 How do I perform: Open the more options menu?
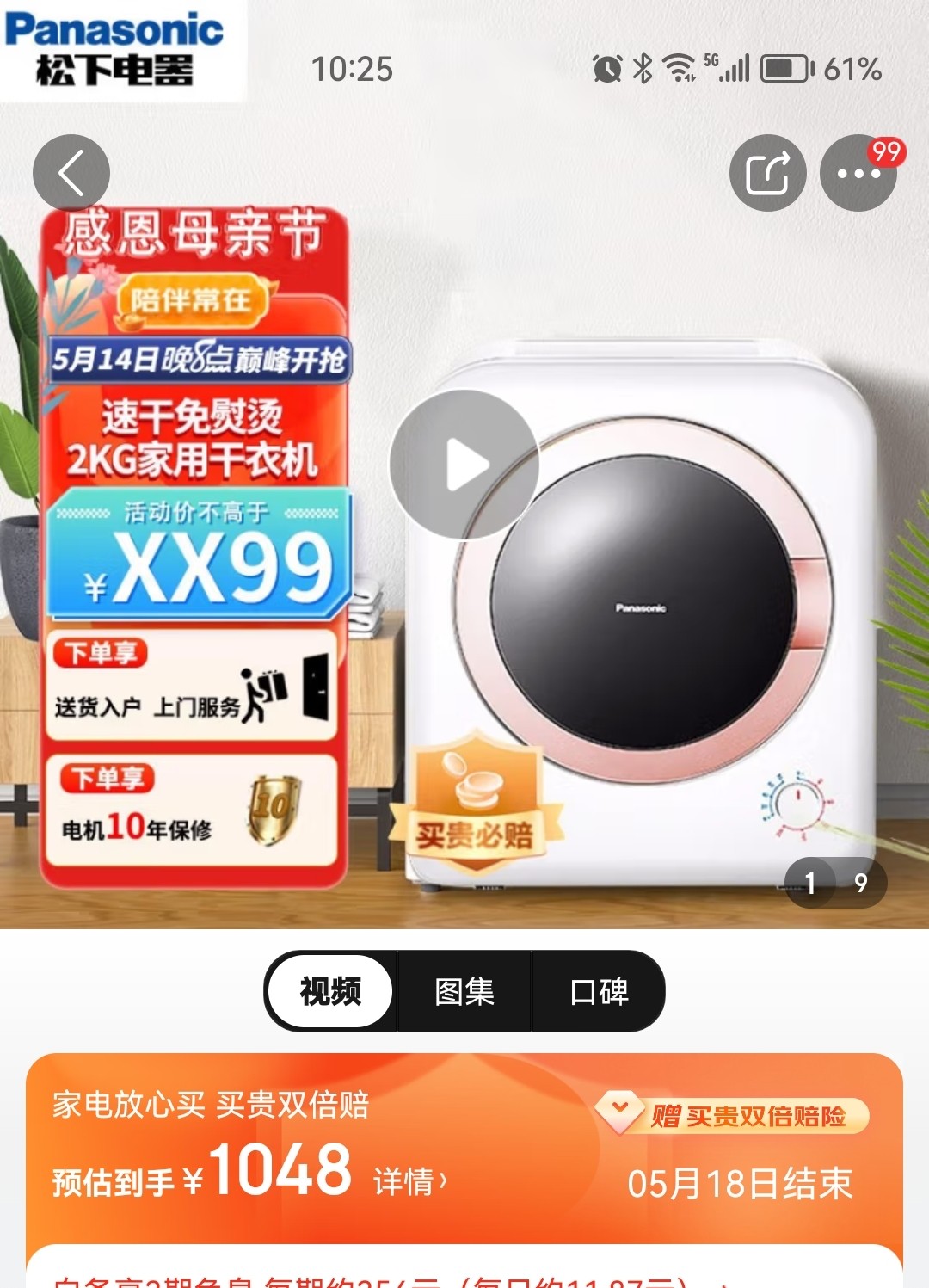[858, 173]
